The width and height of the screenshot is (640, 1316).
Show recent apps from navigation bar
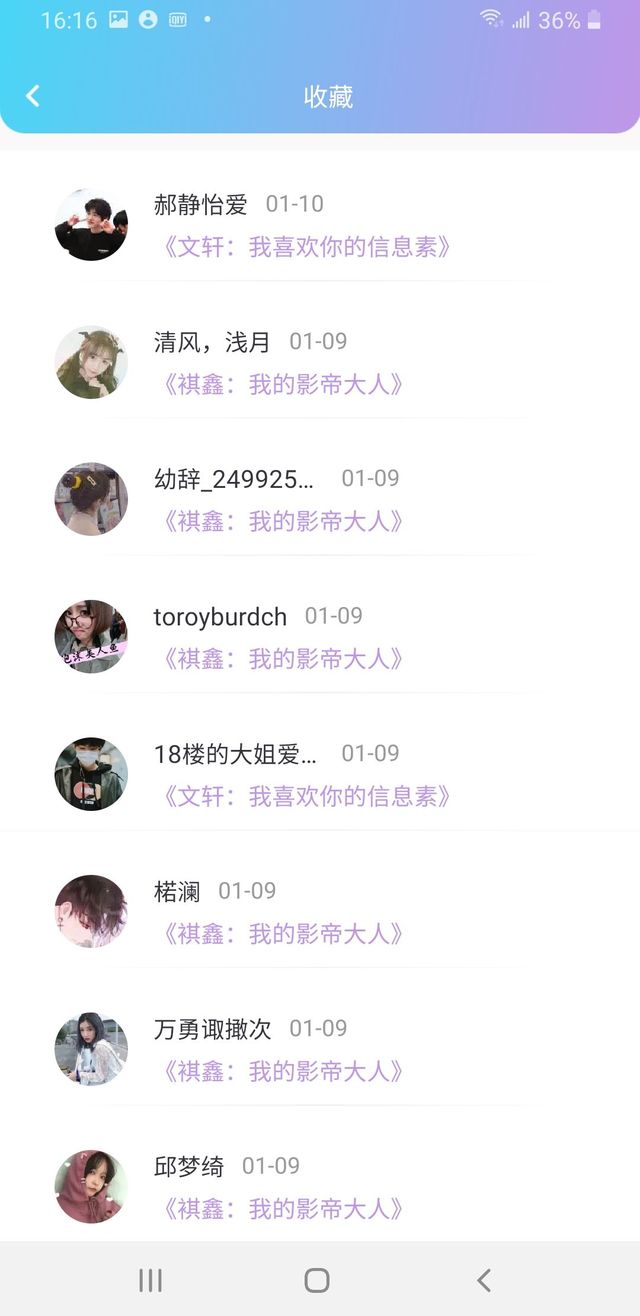click(151, 1280)
